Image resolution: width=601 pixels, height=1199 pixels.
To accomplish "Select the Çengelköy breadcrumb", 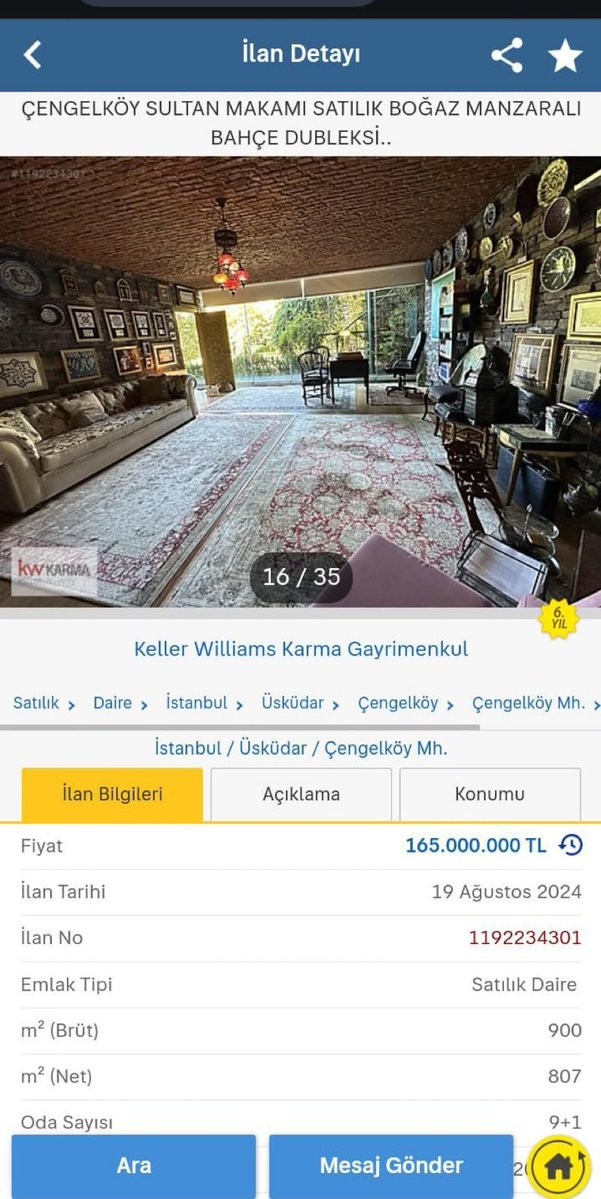I will tap(398, 703).
